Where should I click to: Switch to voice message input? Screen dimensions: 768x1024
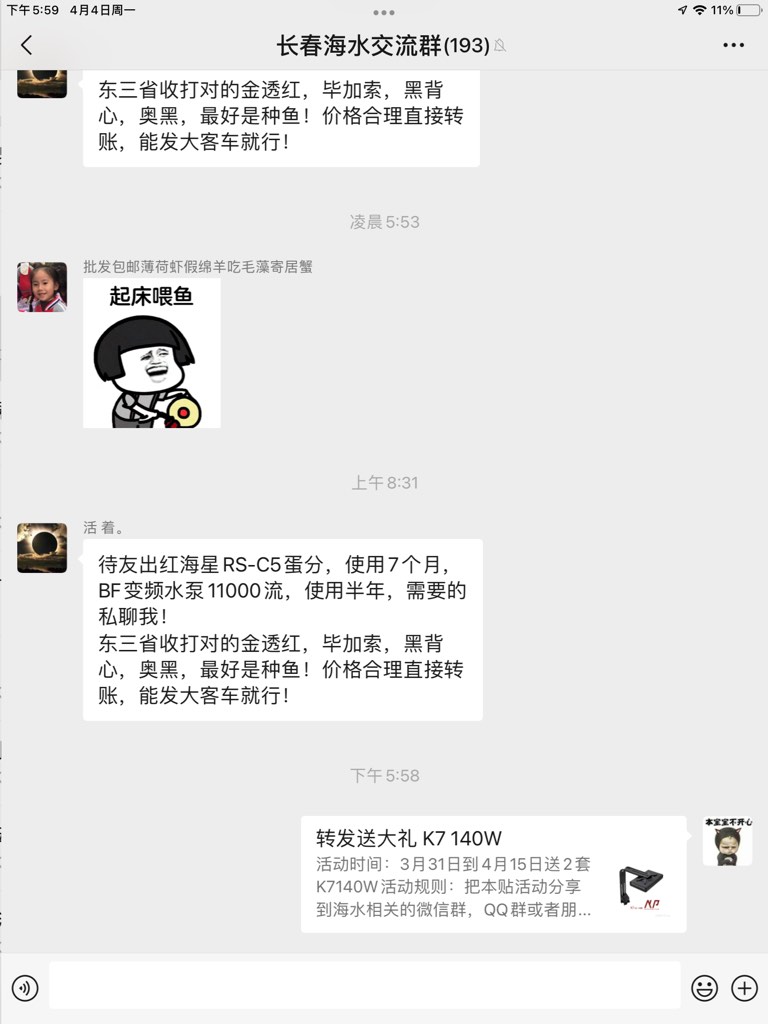click(25, 988)
